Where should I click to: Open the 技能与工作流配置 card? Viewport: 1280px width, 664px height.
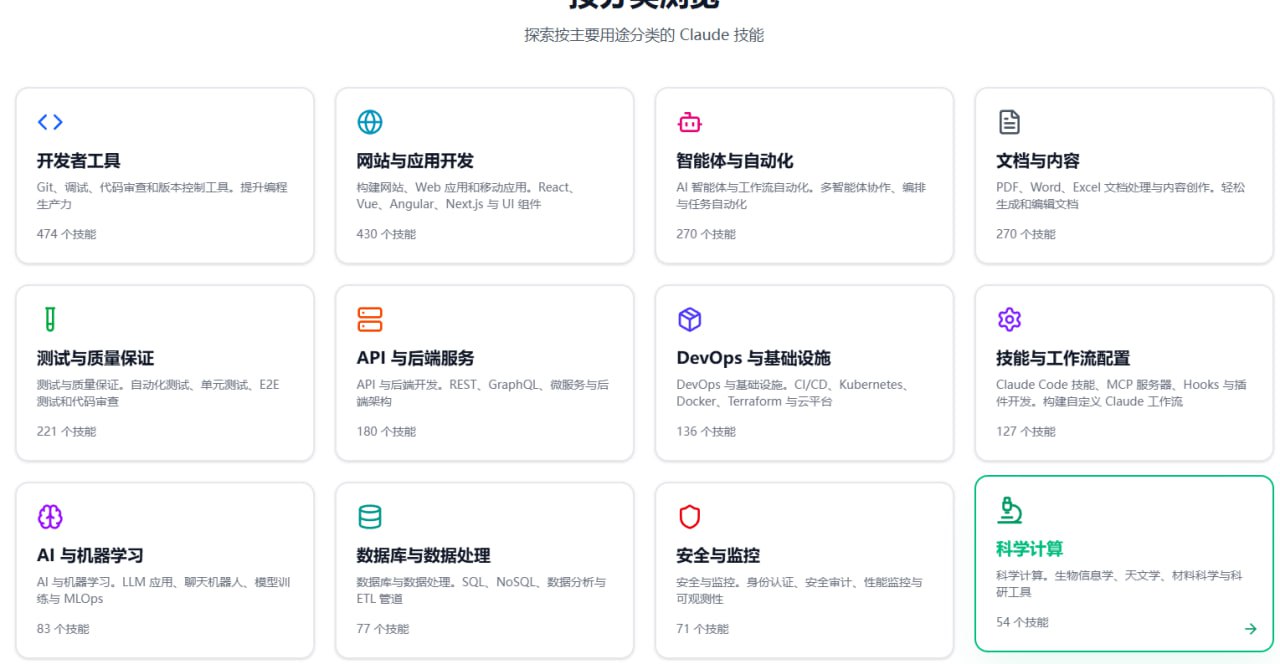click(x=1124, y=373)
